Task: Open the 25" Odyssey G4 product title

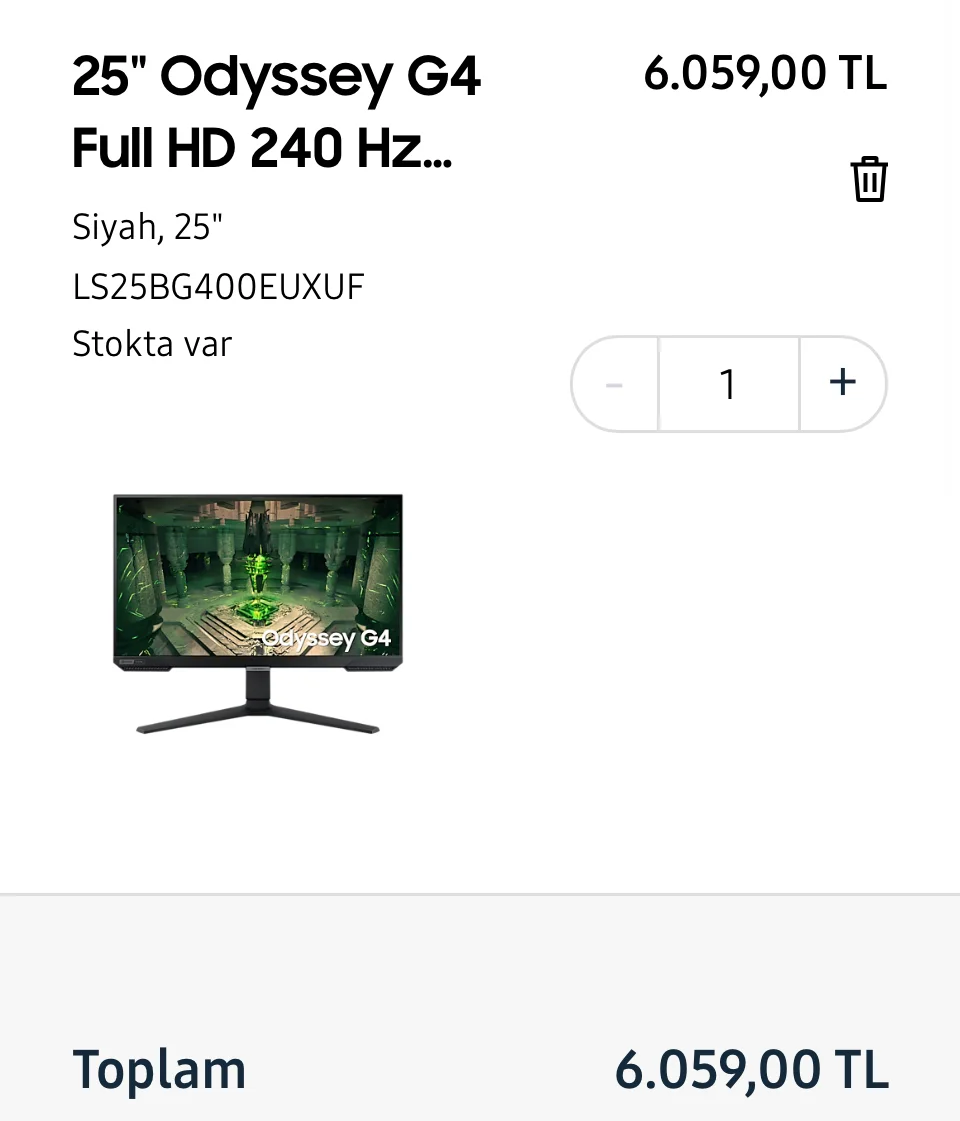Action: (x=277, y=112)
